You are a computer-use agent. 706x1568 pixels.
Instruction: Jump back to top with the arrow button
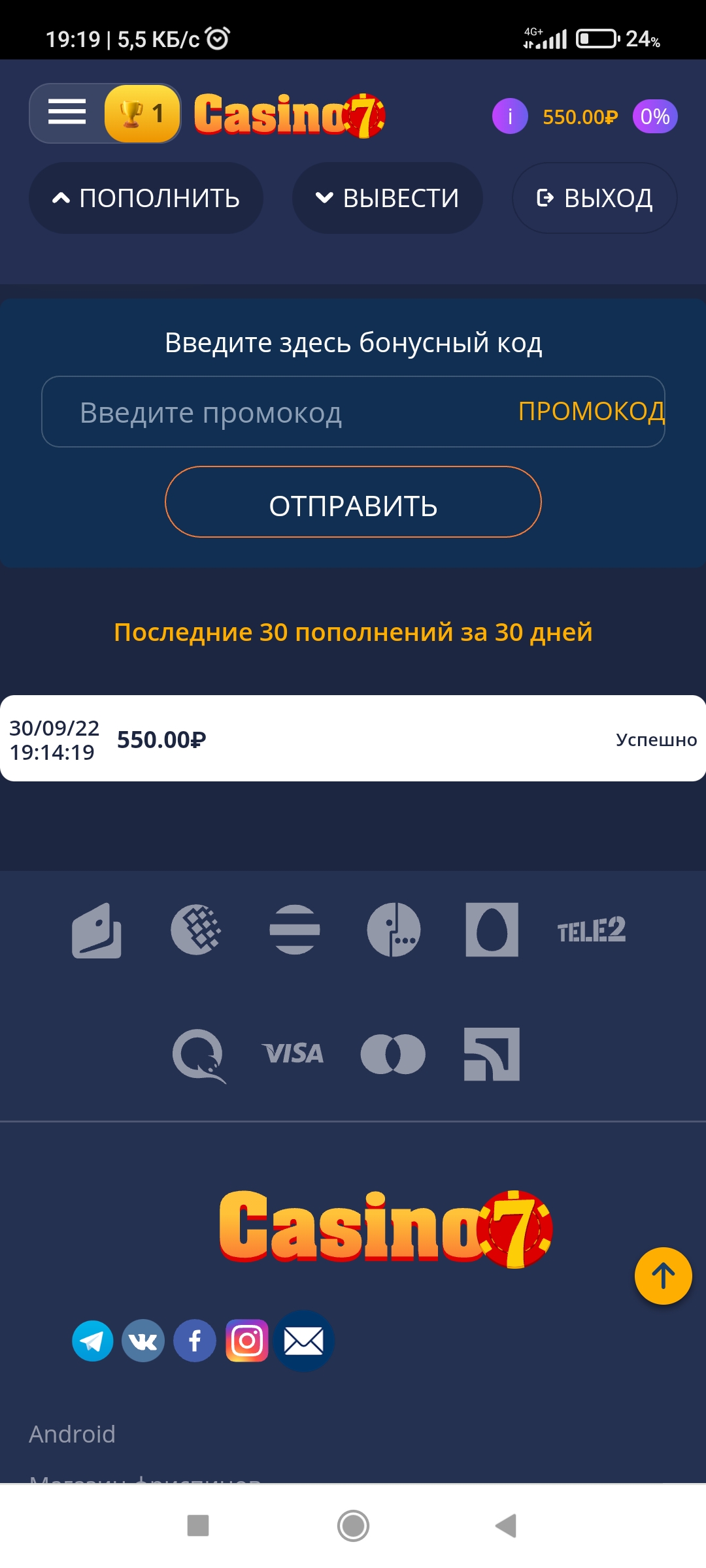(663, 1276)
